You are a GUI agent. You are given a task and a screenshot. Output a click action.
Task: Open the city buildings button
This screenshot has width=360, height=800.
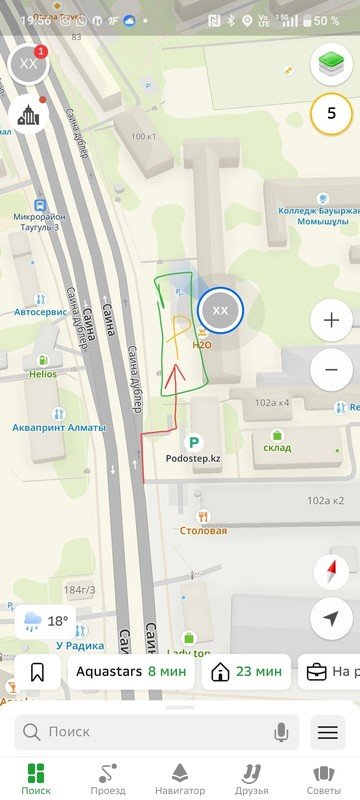pyautogui.click(x=29, y=115)
